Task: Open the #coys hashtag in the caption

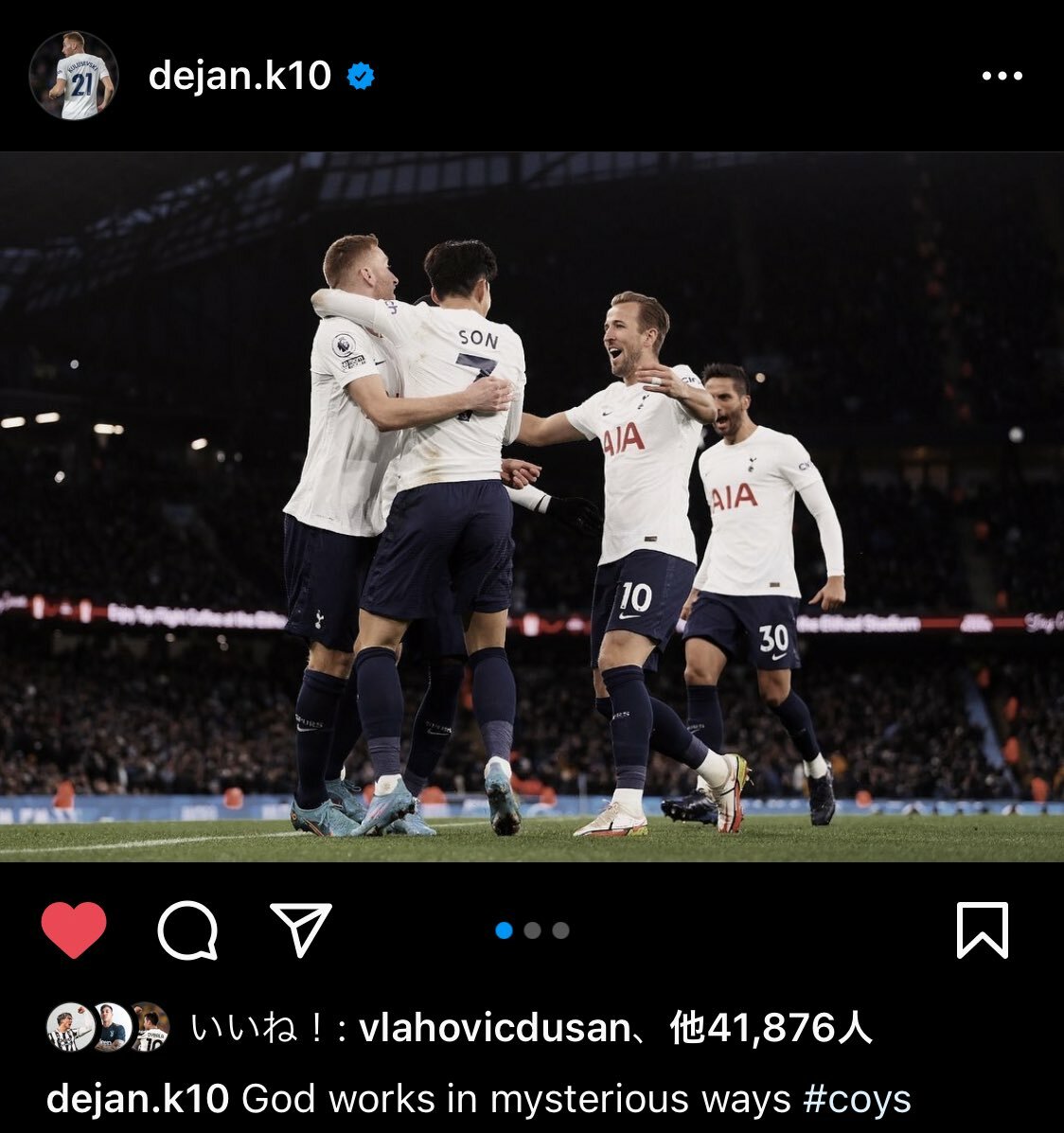Action: point(857,1099)
